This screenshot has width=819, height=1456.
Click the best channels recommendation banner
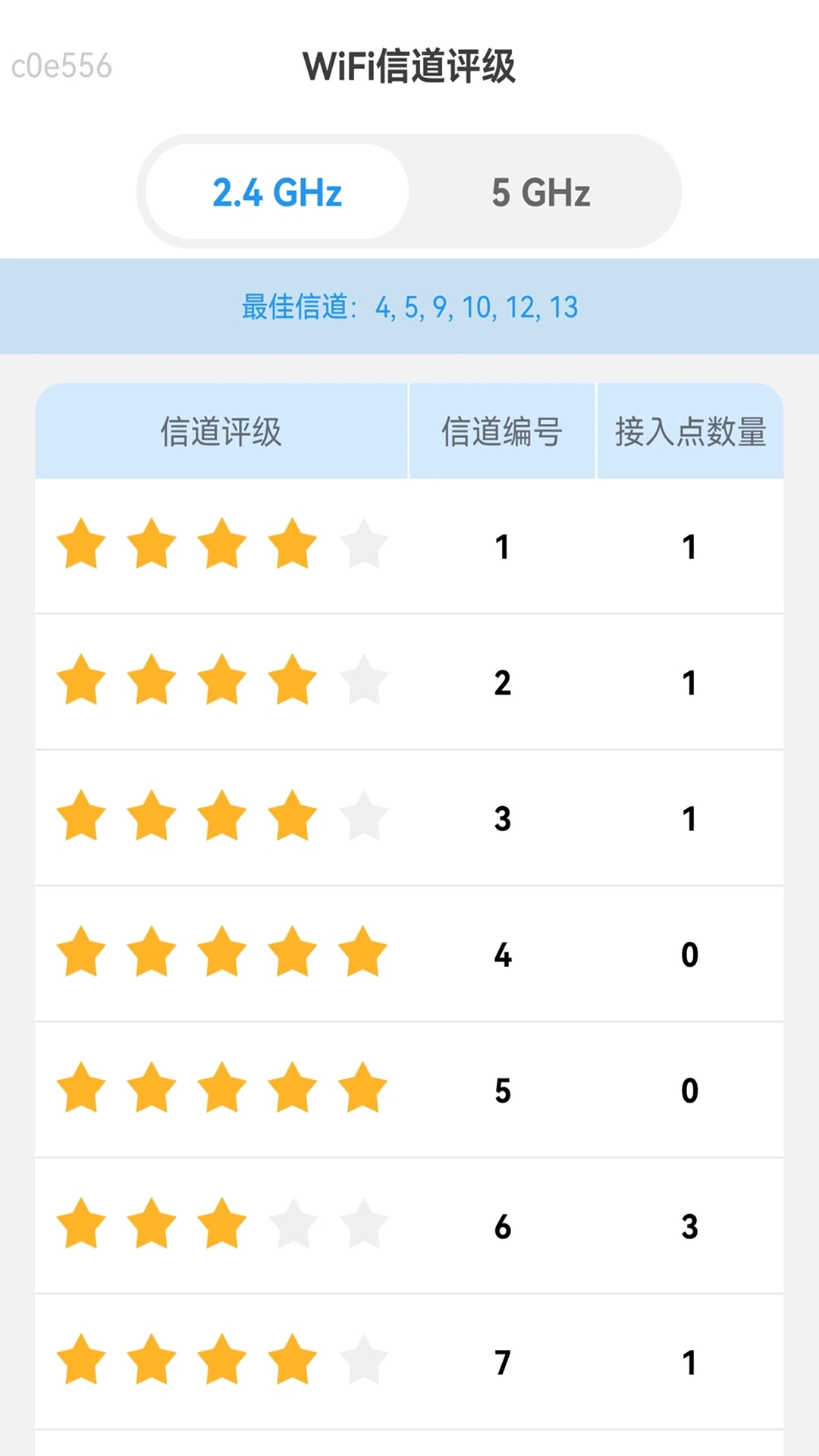click(409, 306)
